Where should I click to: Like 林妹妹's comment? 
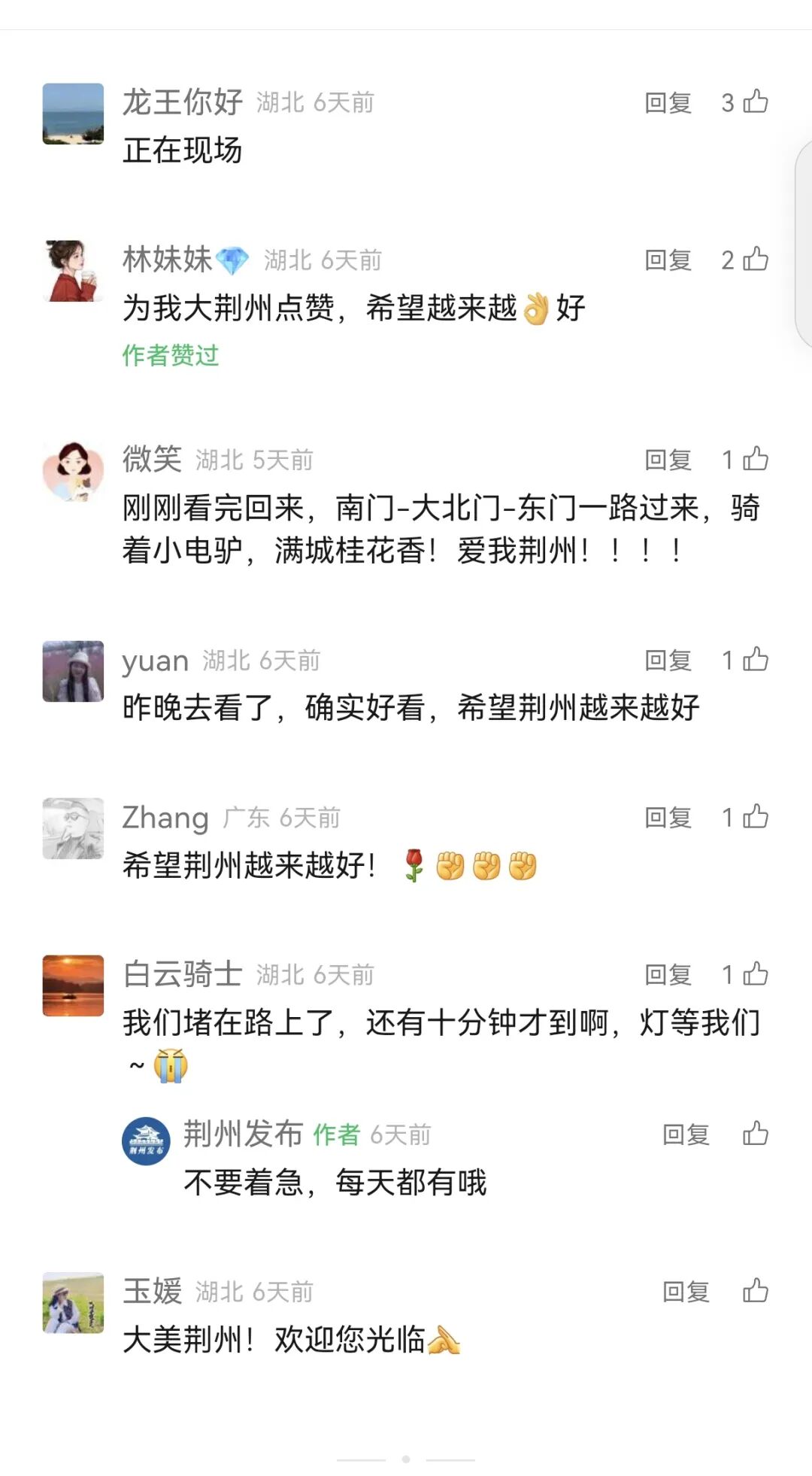click(755, 259)
